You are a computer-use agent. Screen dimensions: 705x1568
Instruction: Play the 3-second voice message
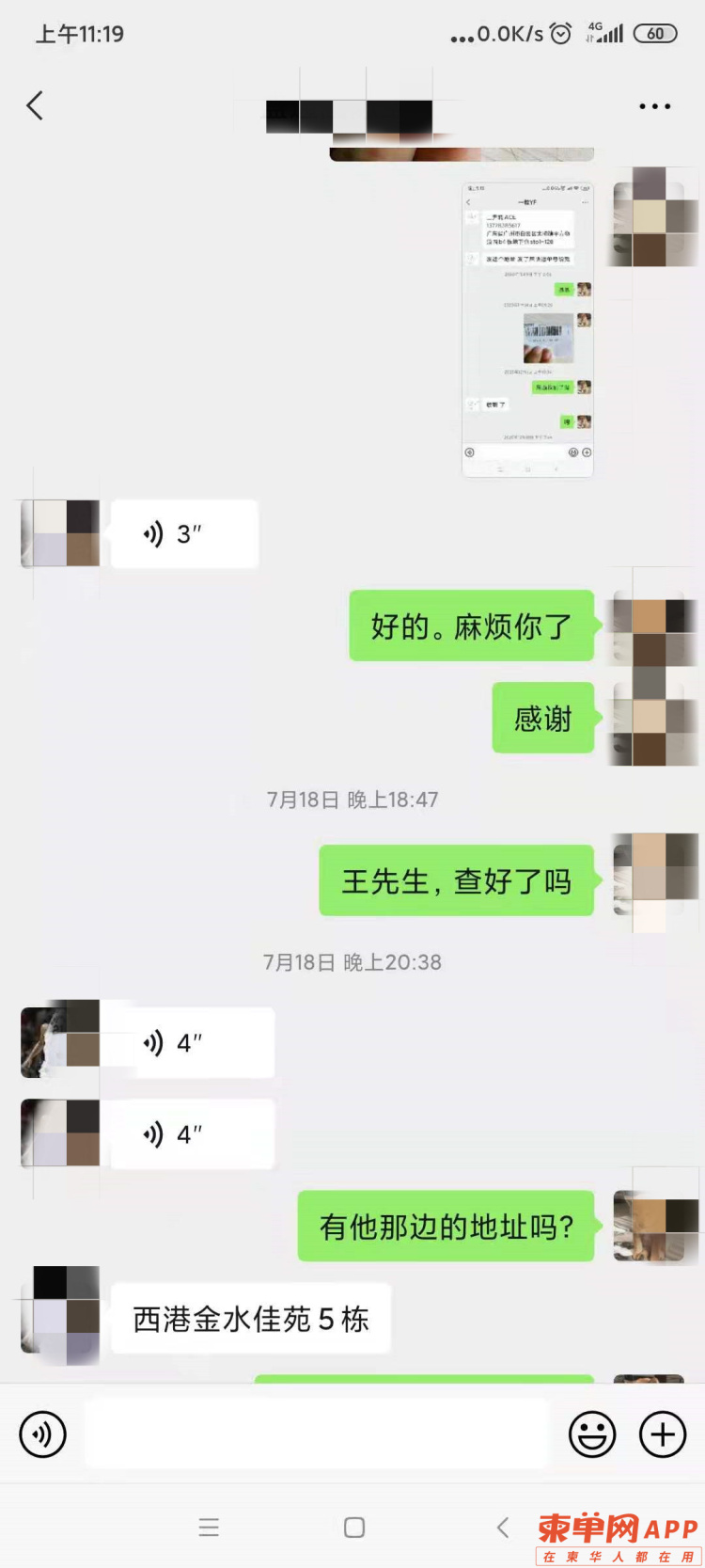click(184, 534)
